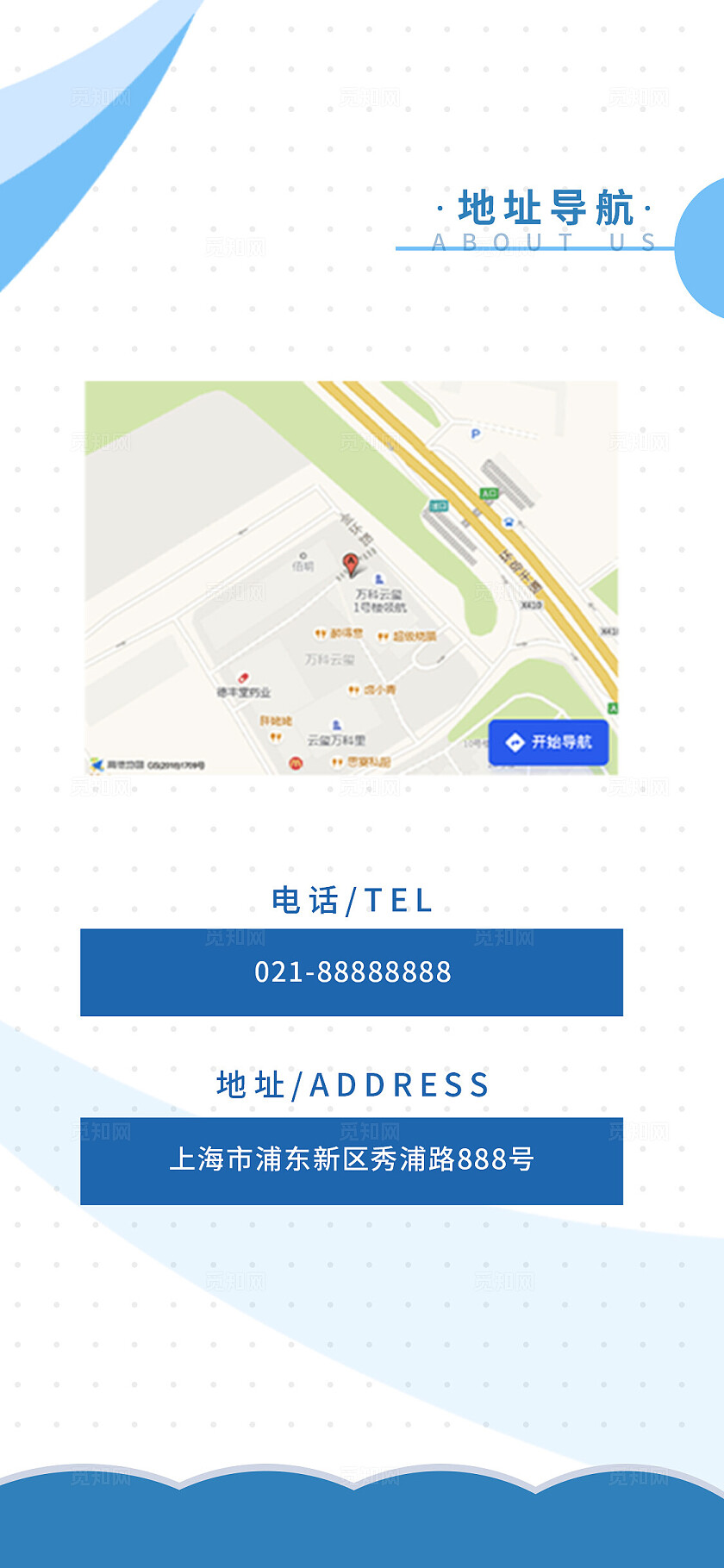Call the number 021-88888888

(352, 971)
